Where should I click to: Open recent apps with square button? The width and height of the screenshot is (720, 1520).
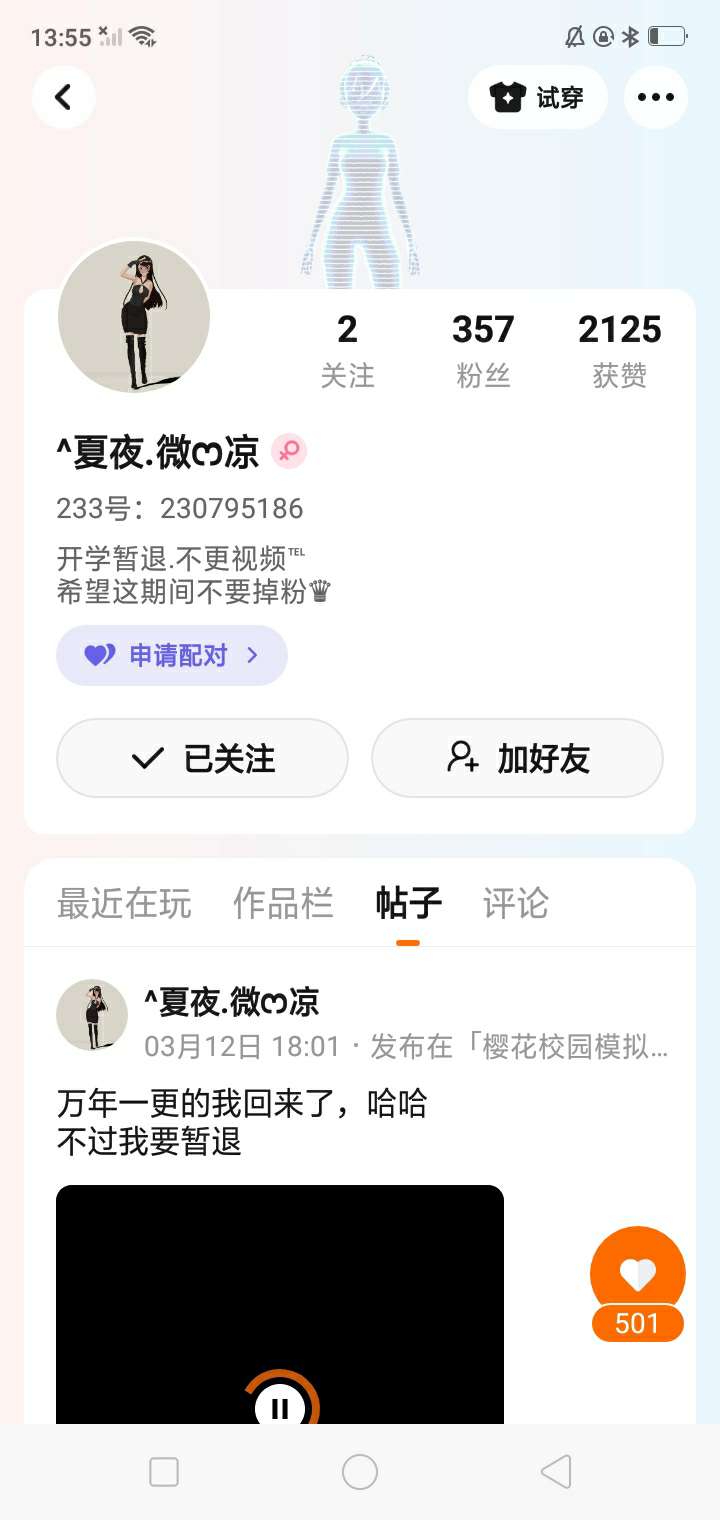(x=164, y=1472)
